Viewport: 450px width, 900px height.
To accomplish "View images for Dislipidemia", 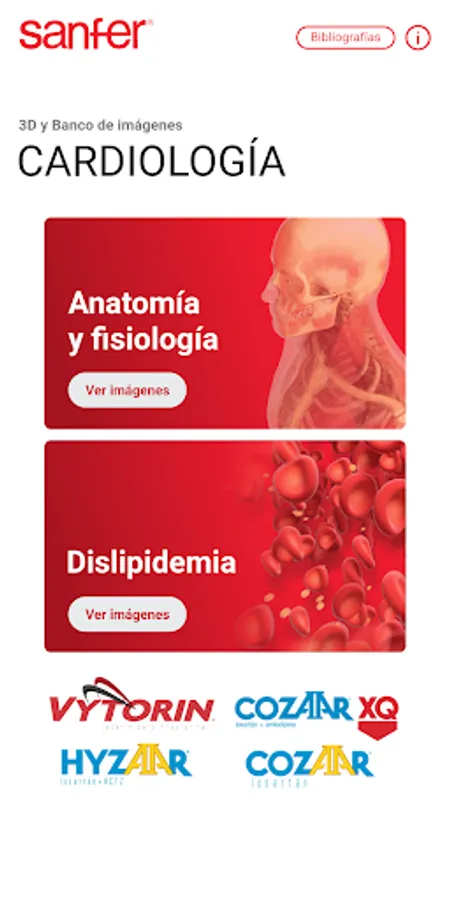I will (127, 614).
